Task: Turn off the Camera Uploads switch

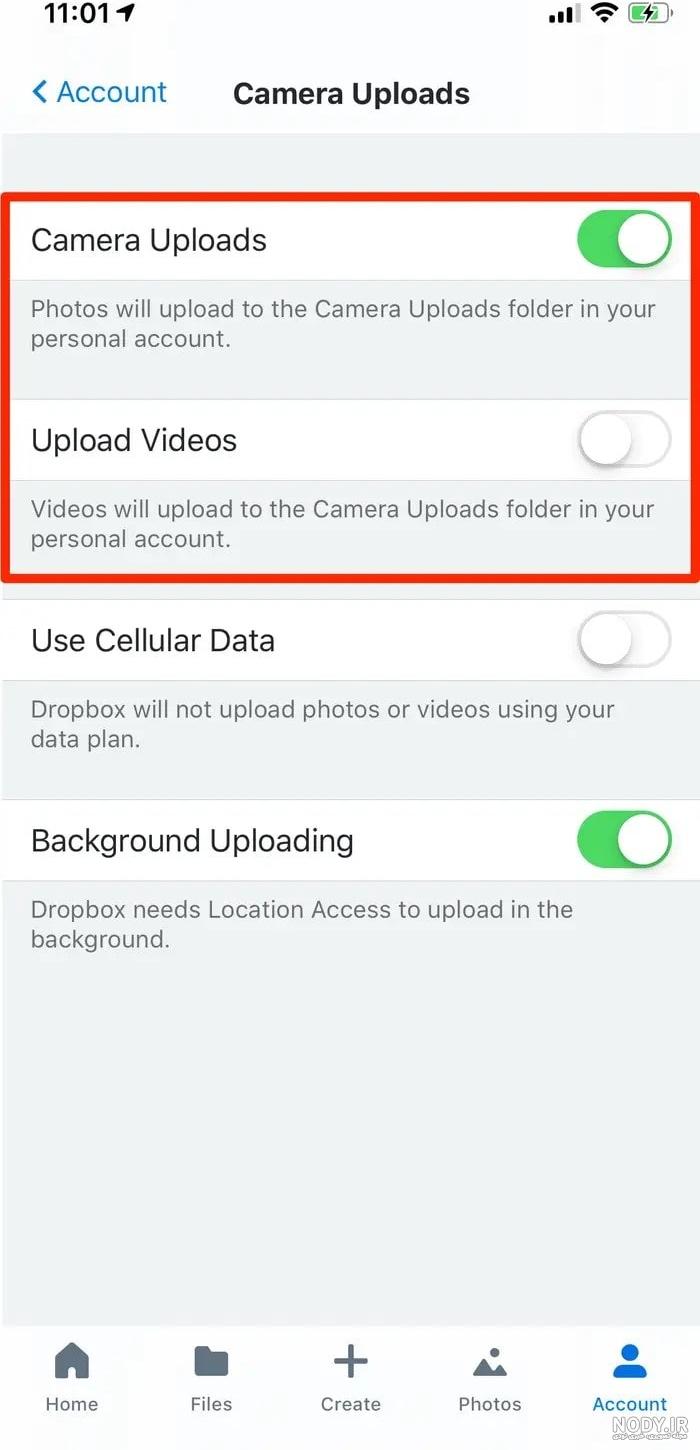Action: (624, 239)
